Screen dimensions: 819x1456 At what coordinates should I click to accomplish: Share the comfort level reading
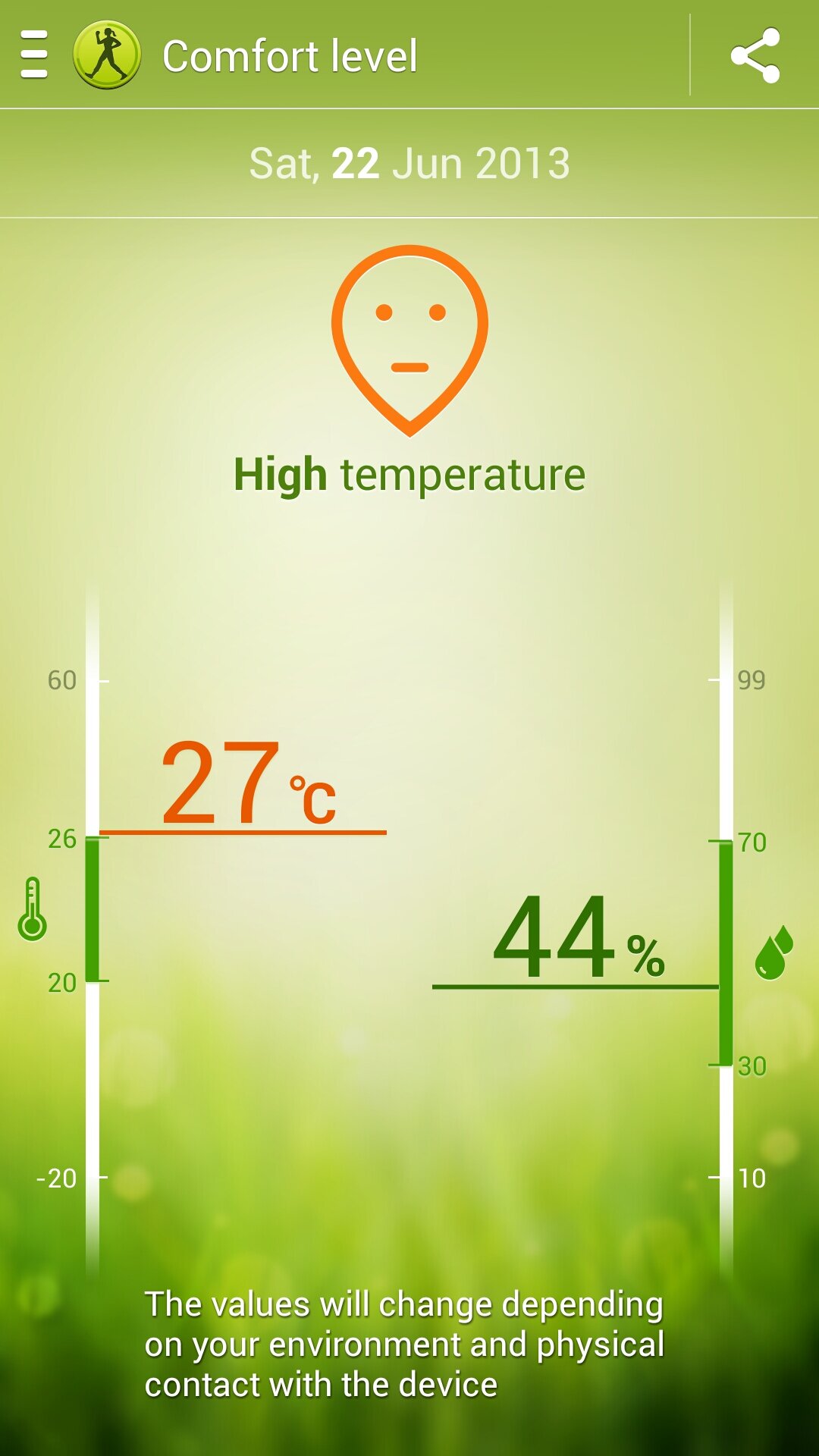pyautogui.click(x=755, y=55)
